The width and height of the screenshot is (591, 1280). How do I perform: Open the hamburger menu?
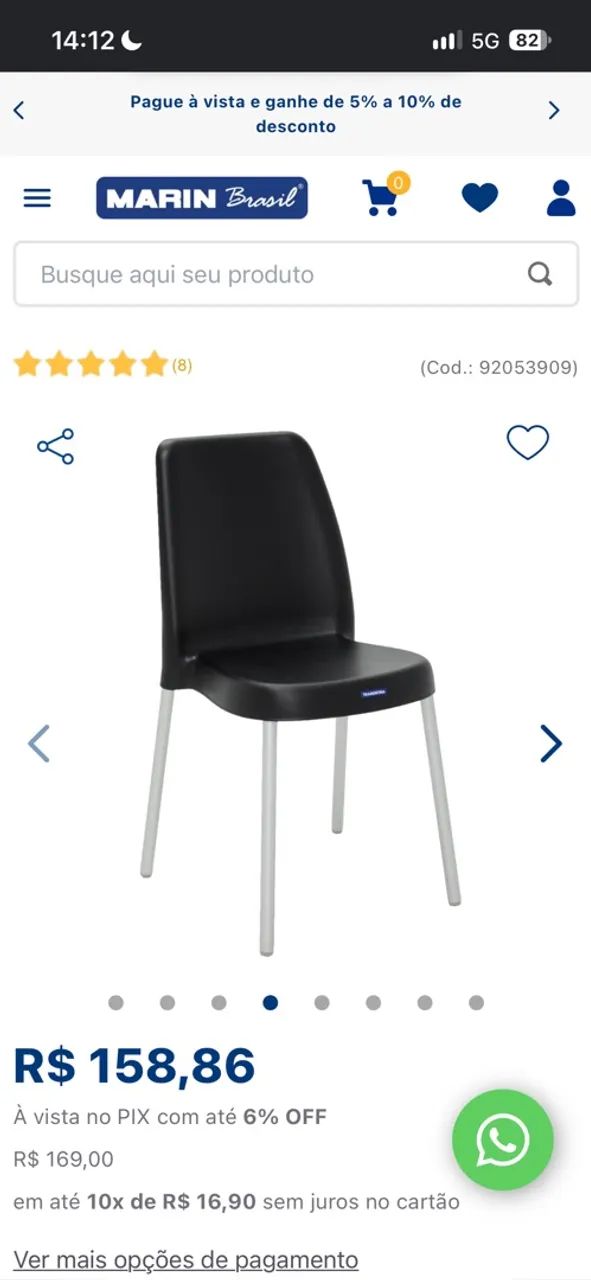click(37, 198)
